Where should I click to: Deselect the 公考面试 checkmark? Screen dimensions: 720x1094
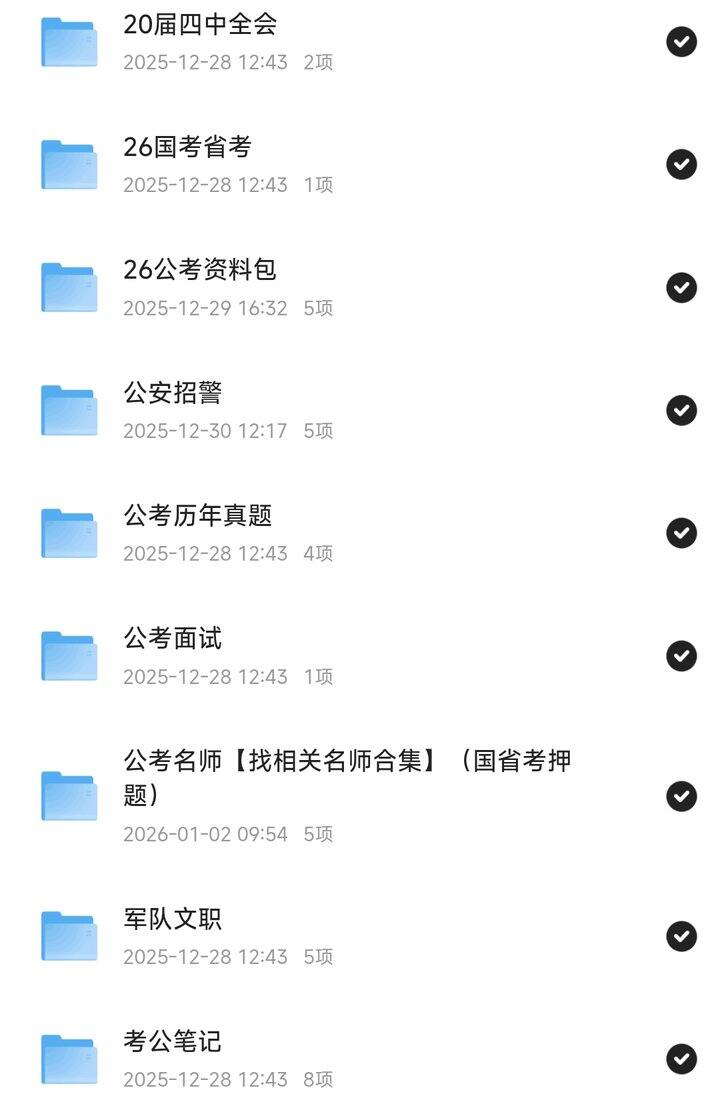pos(681,655)
